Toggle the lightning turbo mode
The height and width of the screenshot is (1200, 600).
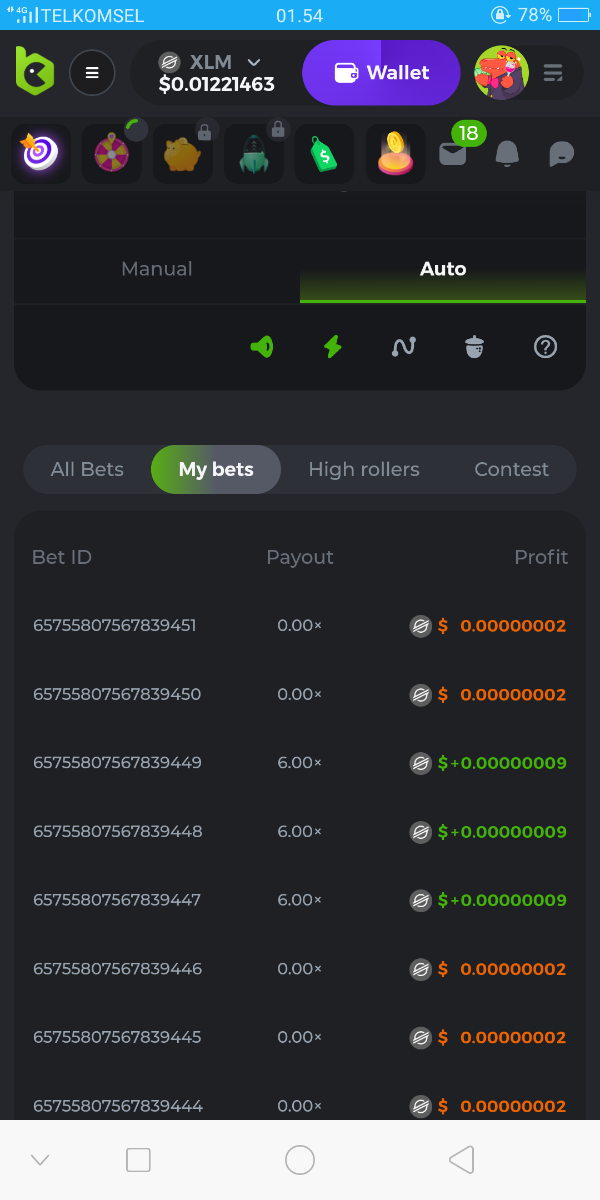pyautogui.click(x=333, y=347)
